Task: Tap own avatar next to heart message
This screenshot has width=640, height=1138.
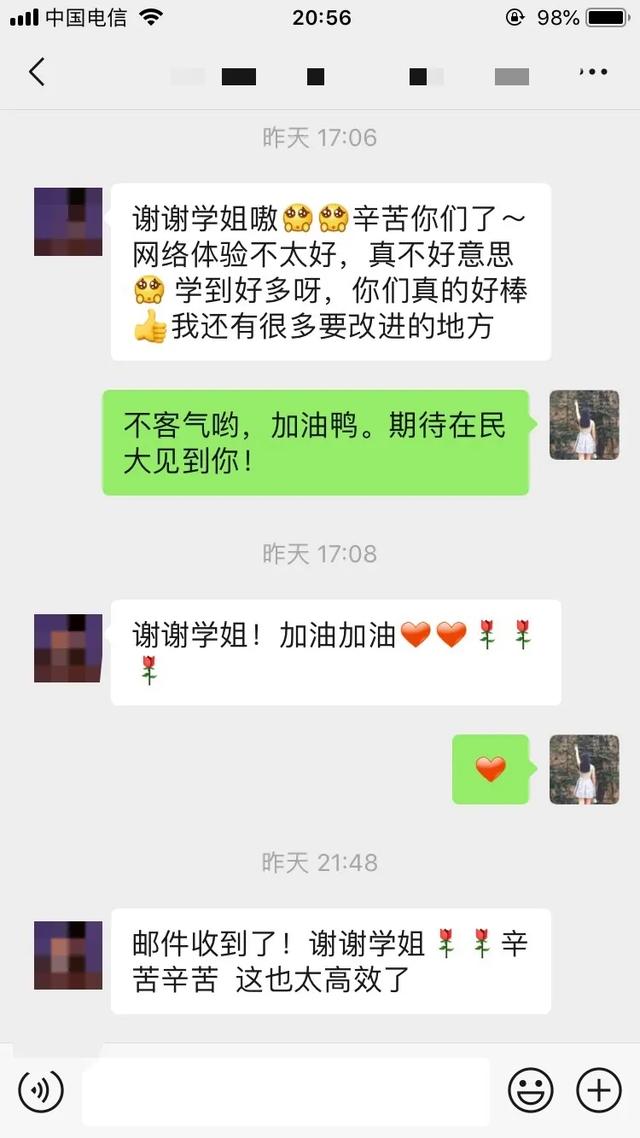Action: pyautogui.click(x=585, y=769)
